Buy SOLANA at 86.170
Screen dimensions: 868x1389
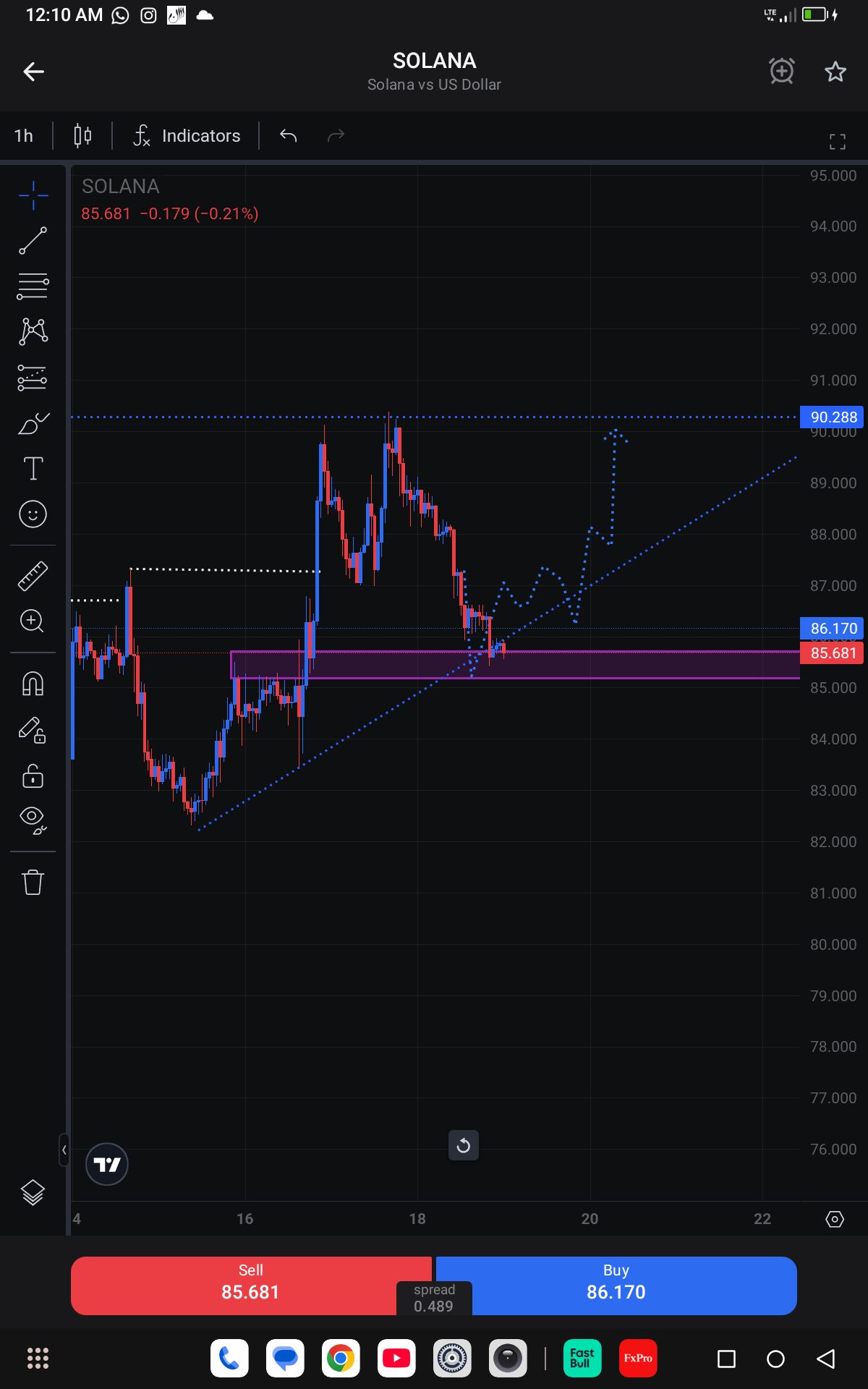pyautogui.click(x=616, y=1285)
